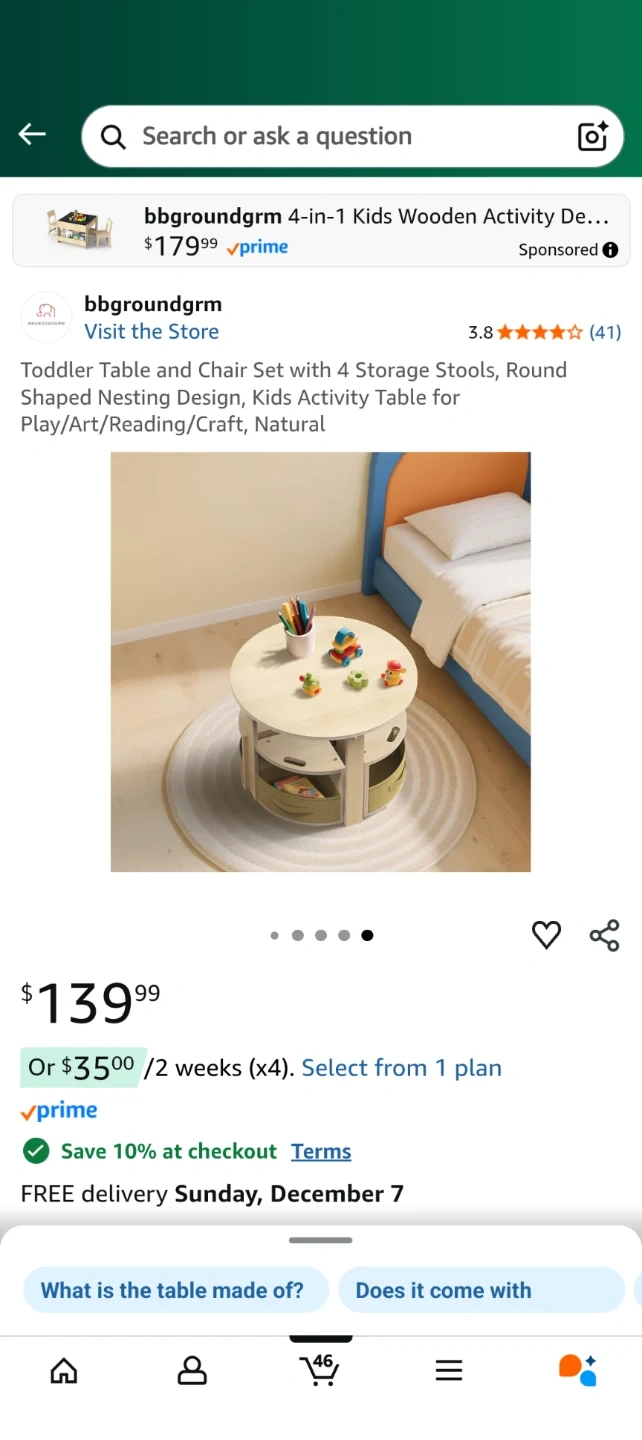Share this product listing
Image resolution: width=642 pixels, height=1440 pixels.
(x=604, y=935)
